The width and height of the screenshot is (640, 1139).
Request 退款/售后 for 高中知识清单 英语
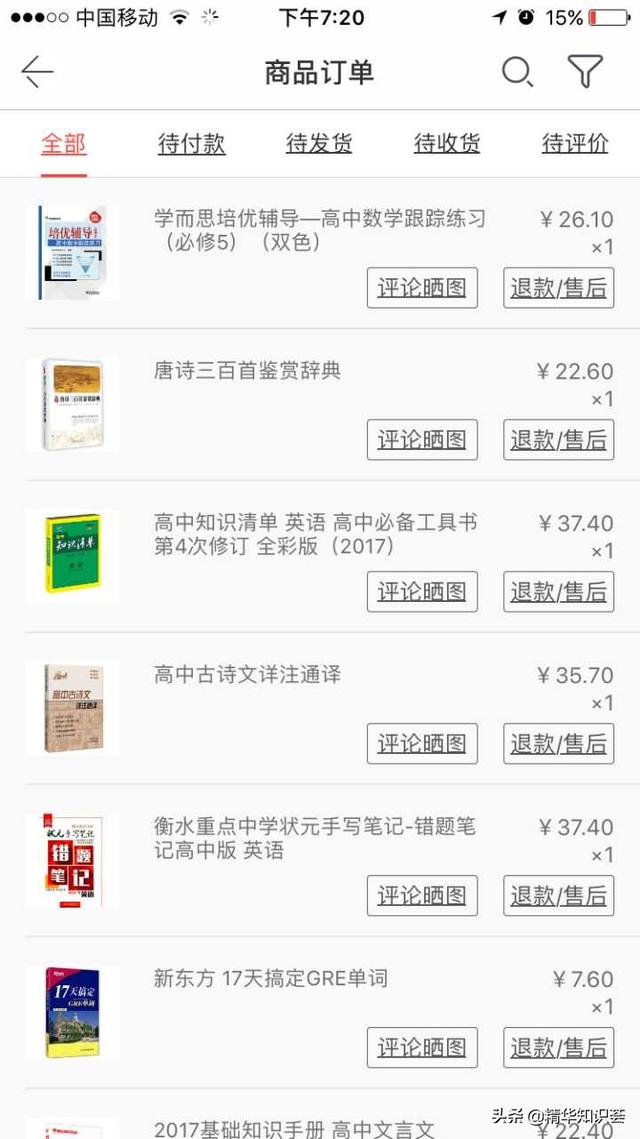(x=558, y=592)
